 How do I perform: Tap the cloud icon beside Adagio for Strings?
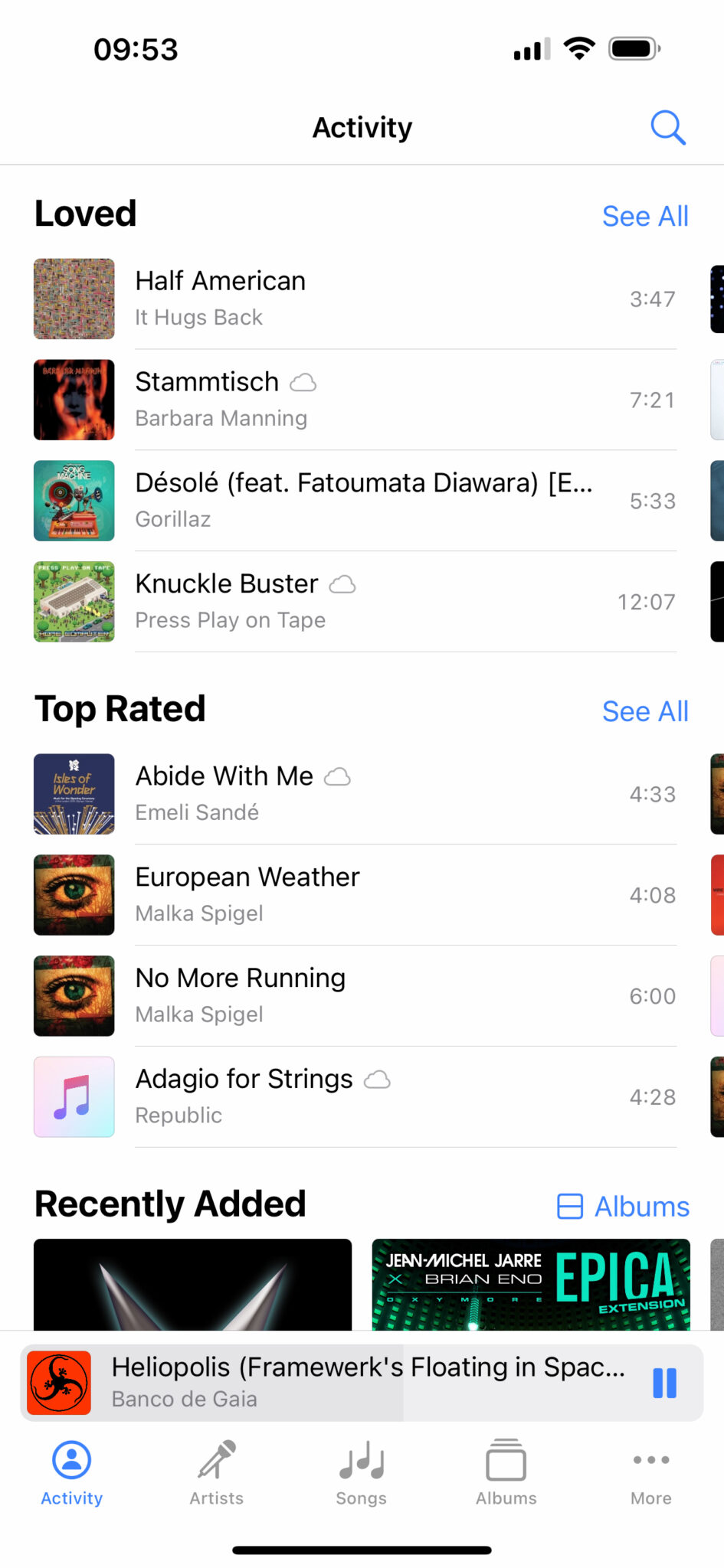(x=376, y=1080)
